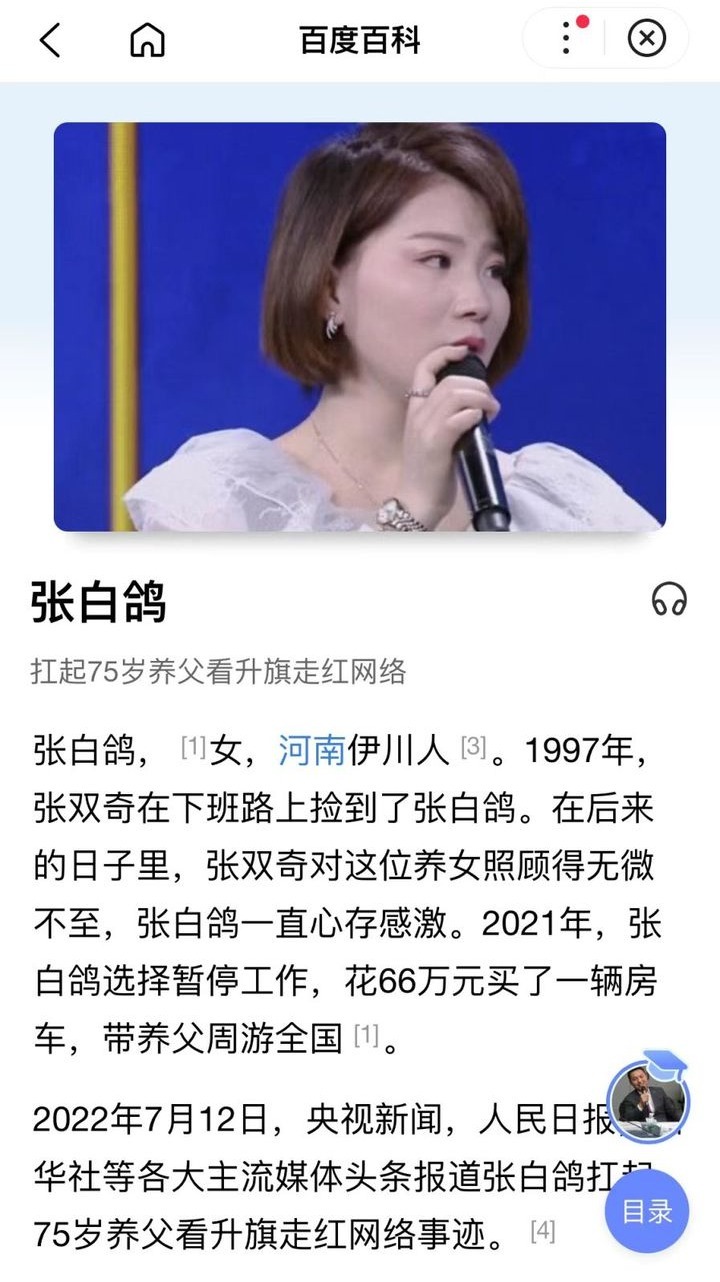The height and width of the screenshot is (1282, 720).
Task: Open the article's main photo
Action: pyautogui.click(x=360, y=326)
